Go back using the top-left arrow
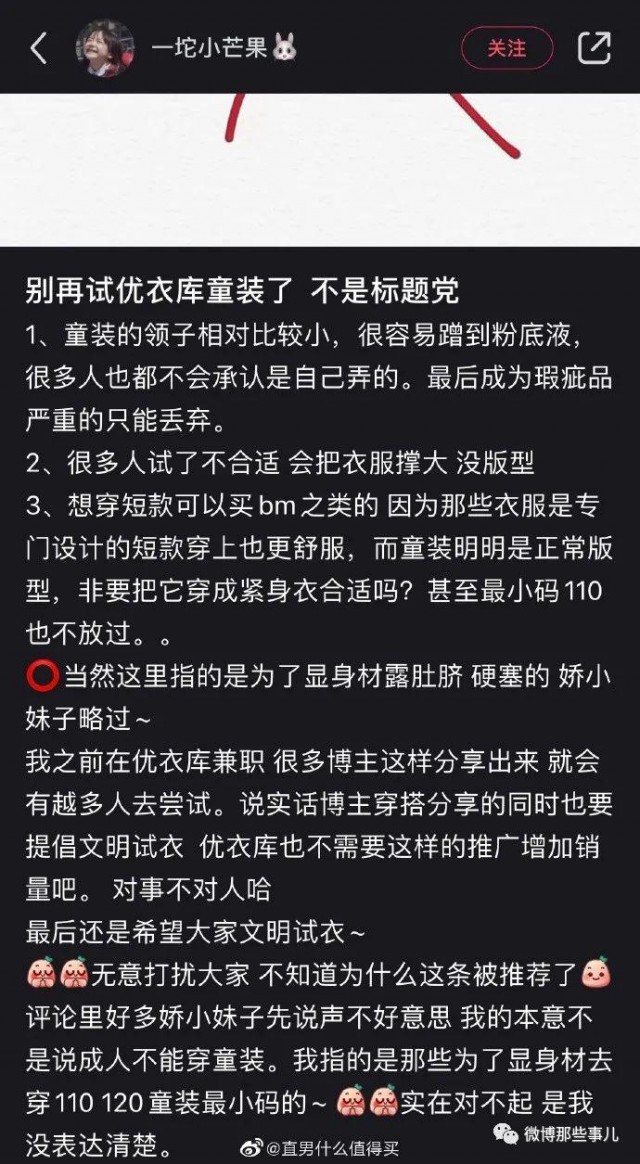Screen dimensions: 640x1164 [x=39, y=48]
